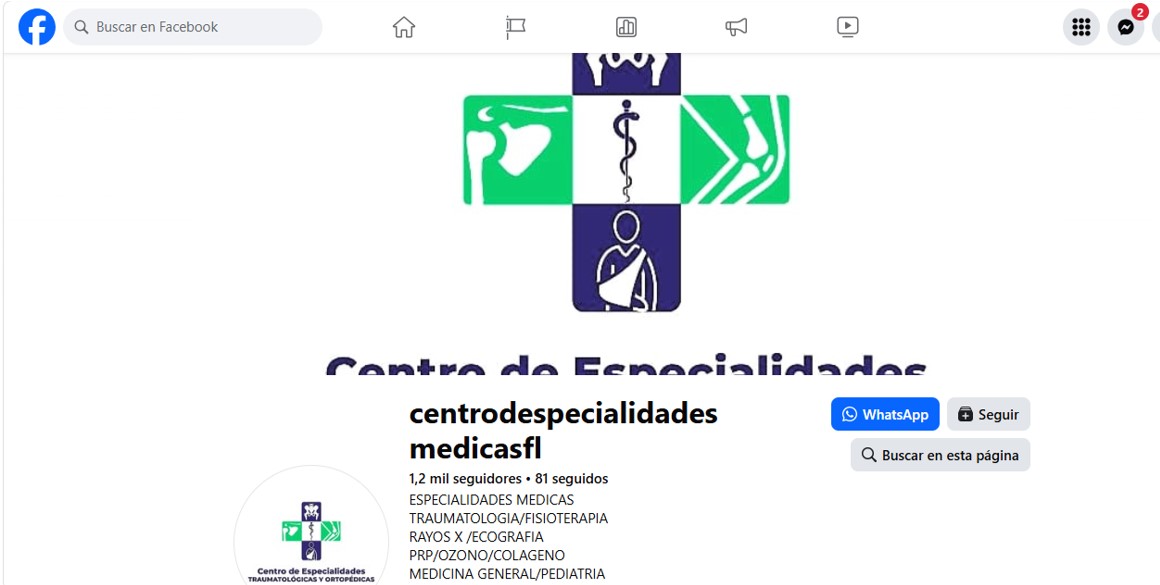Image resolution: width=1160 pixels, height=585 pixels.
Task: Open the Facebook home logo
Action: (37, 27)
